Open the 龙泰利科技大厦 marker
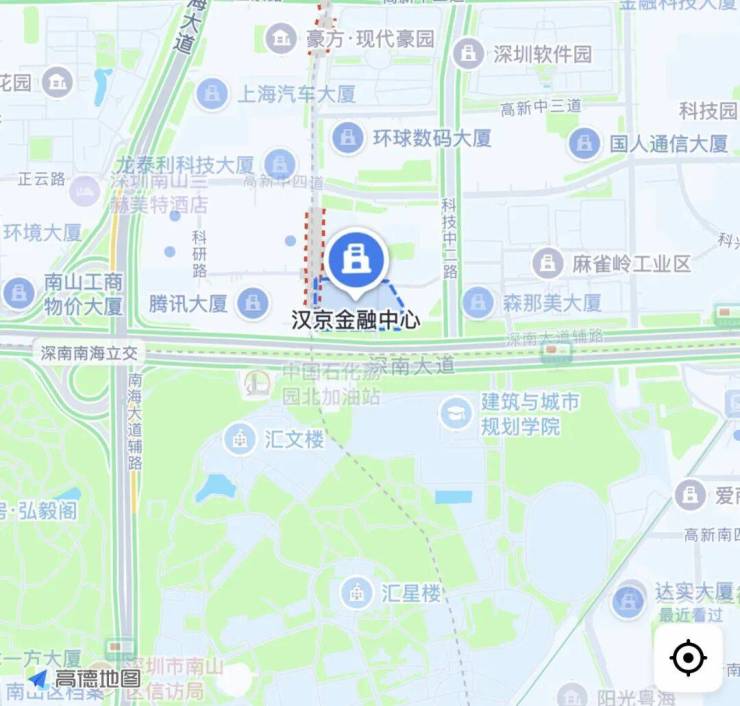740x706 pixels. [280, 164]
